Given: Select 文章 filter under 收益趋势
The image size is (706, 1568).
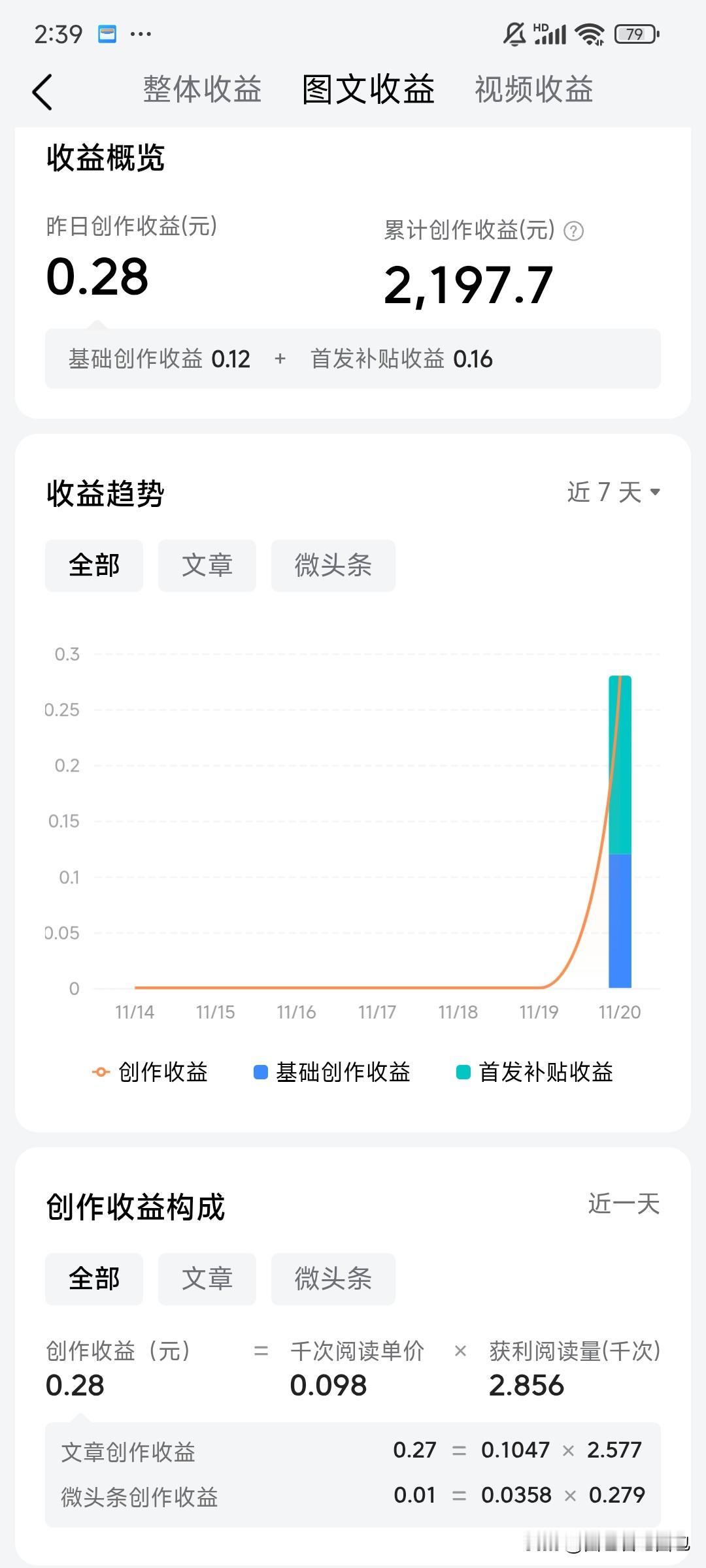Looking at the screenshot, I should 207,566.
